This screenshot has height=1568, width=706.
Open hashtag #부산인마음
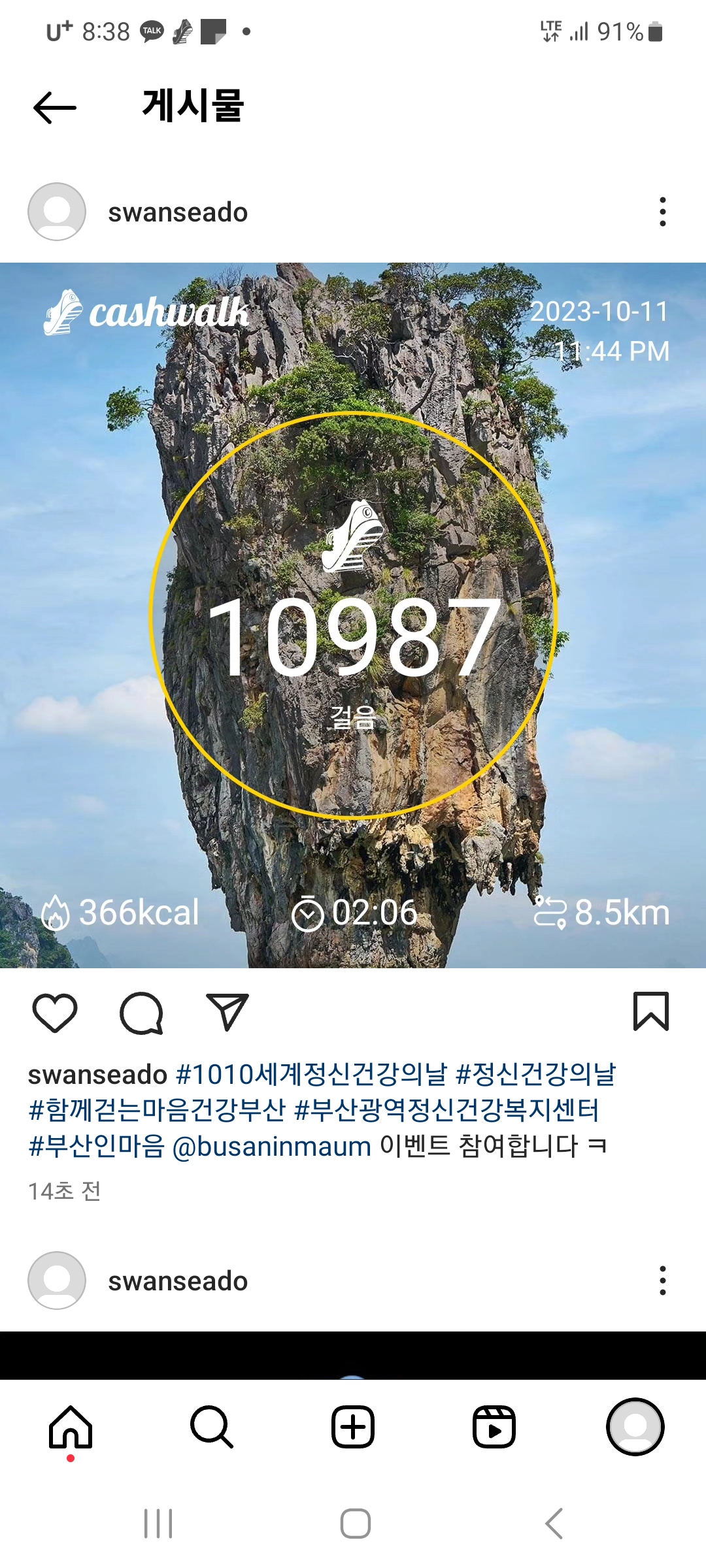(x=96, y=1146)
